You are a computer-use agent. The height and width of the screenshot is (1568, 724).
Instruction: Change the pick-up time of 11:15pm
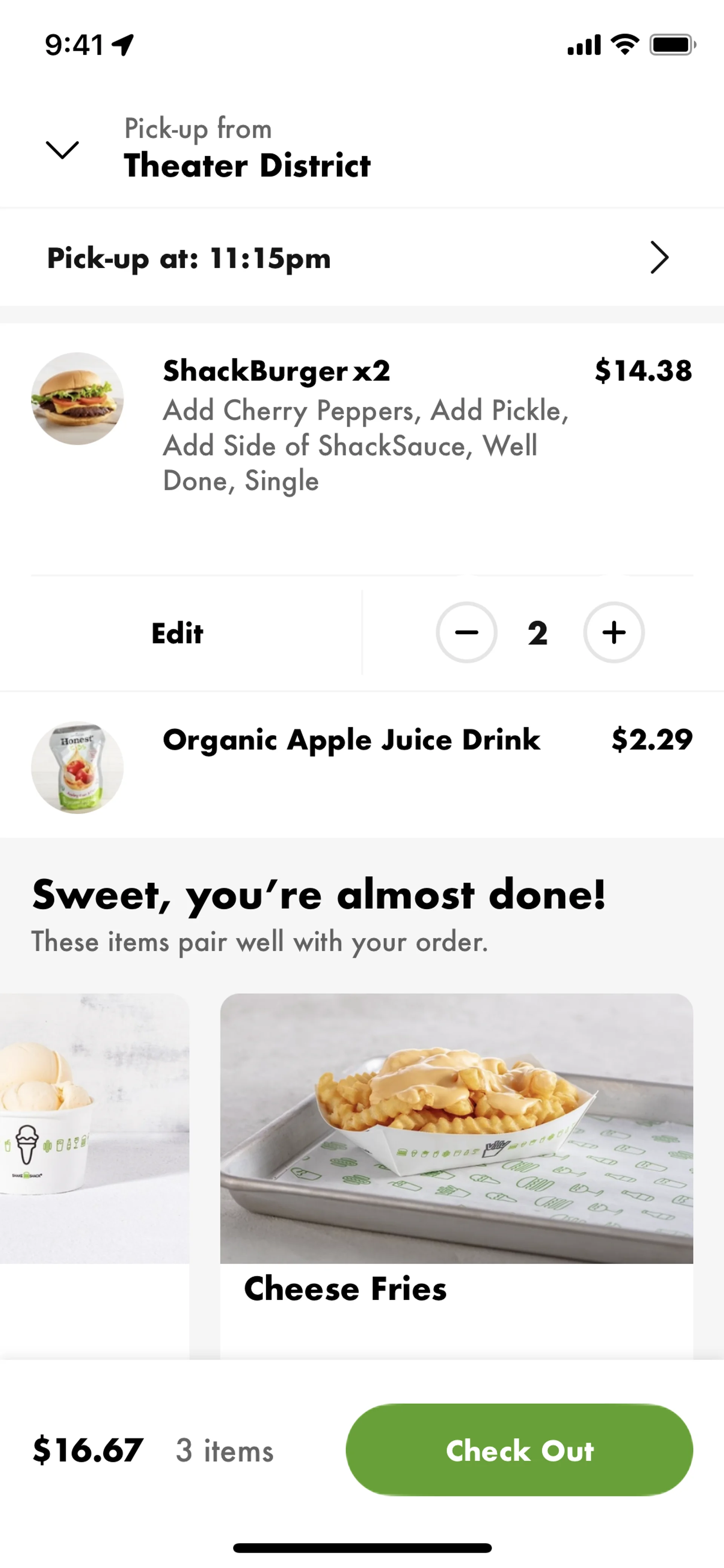click(x=361, y=258)
